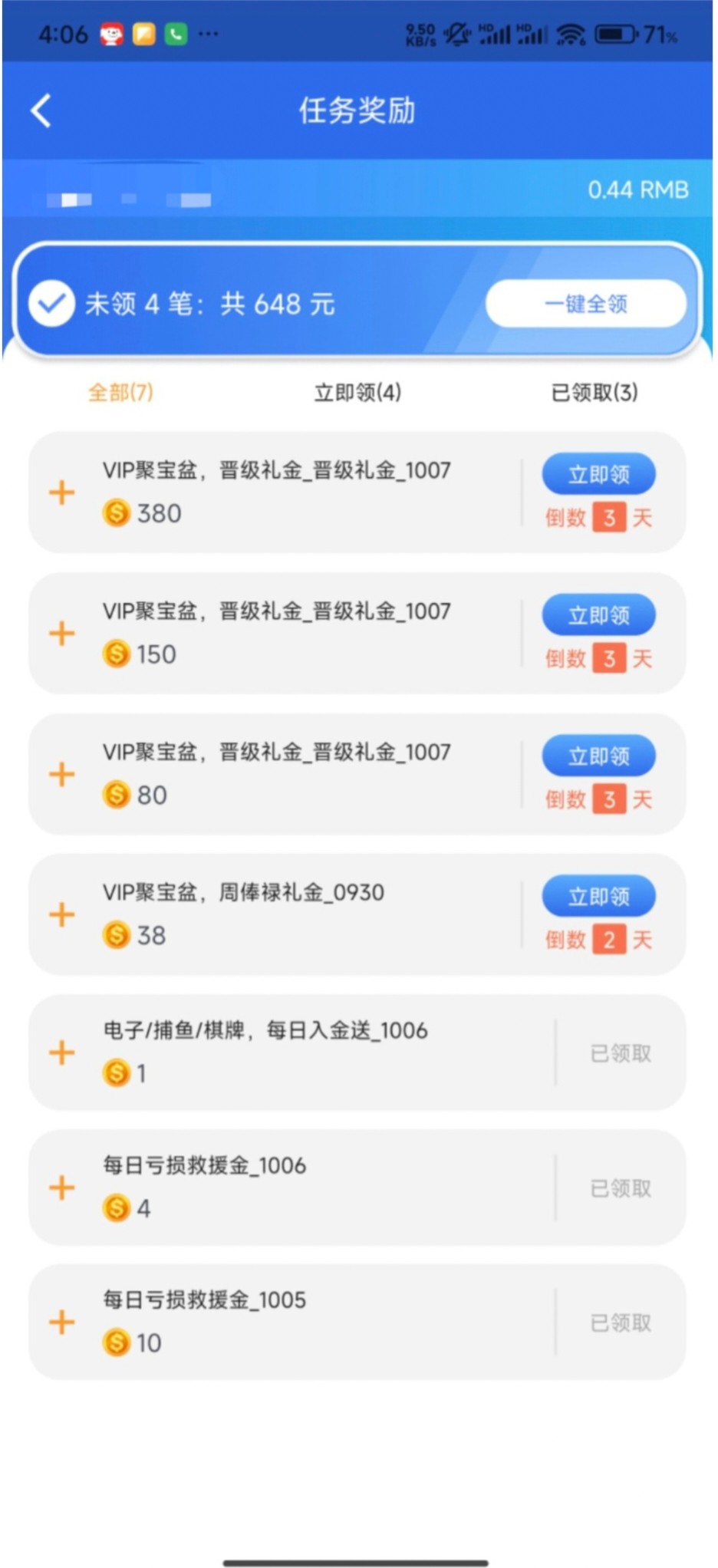Screen dimensions: 718x1568
Task: Expand the 每日入金送_1006 reward row
Action: click(x=62, y=1052)
